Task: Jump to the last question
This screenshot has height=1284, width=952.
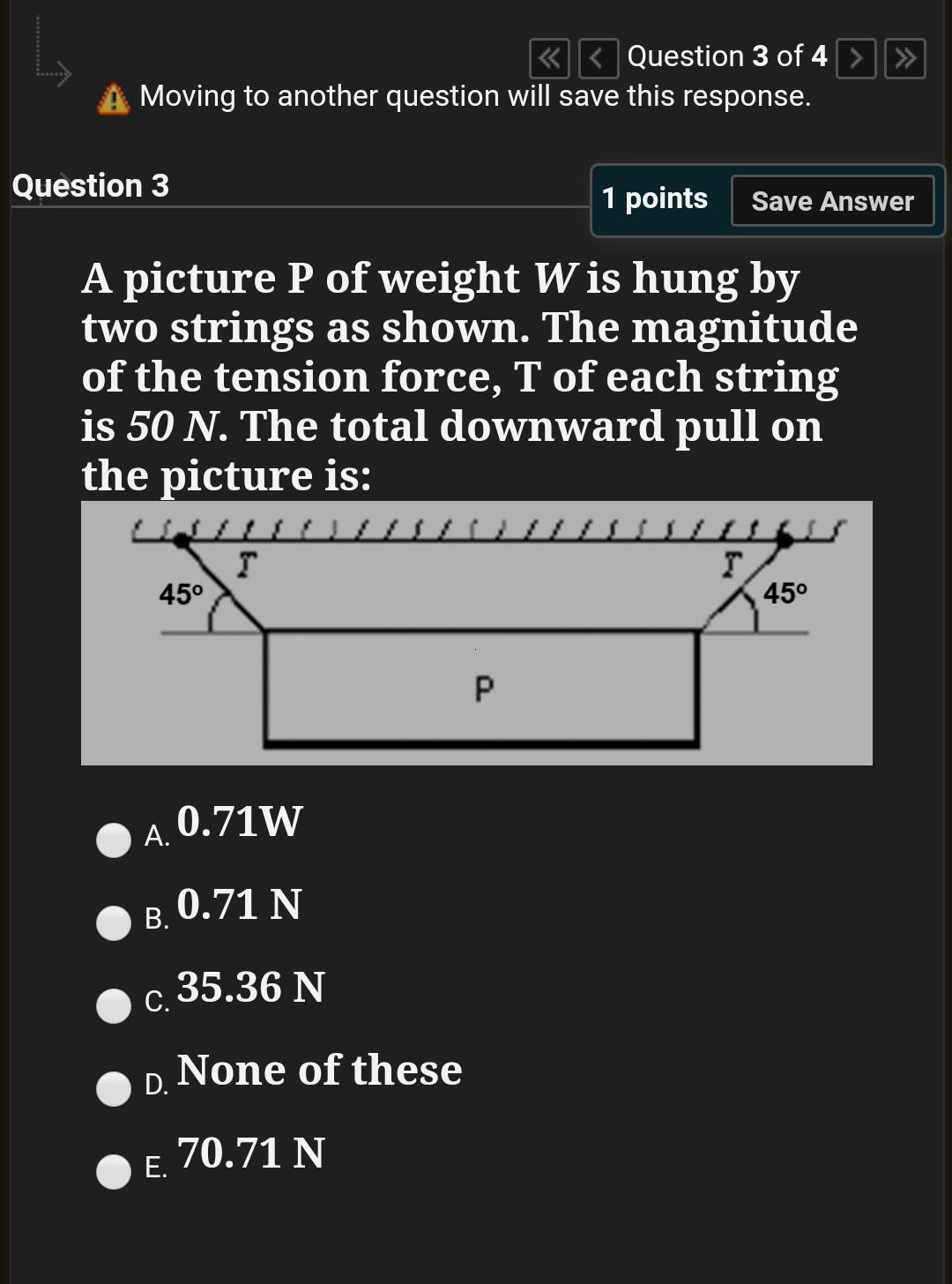Action: pyautogui.click(x=905, y=59)
